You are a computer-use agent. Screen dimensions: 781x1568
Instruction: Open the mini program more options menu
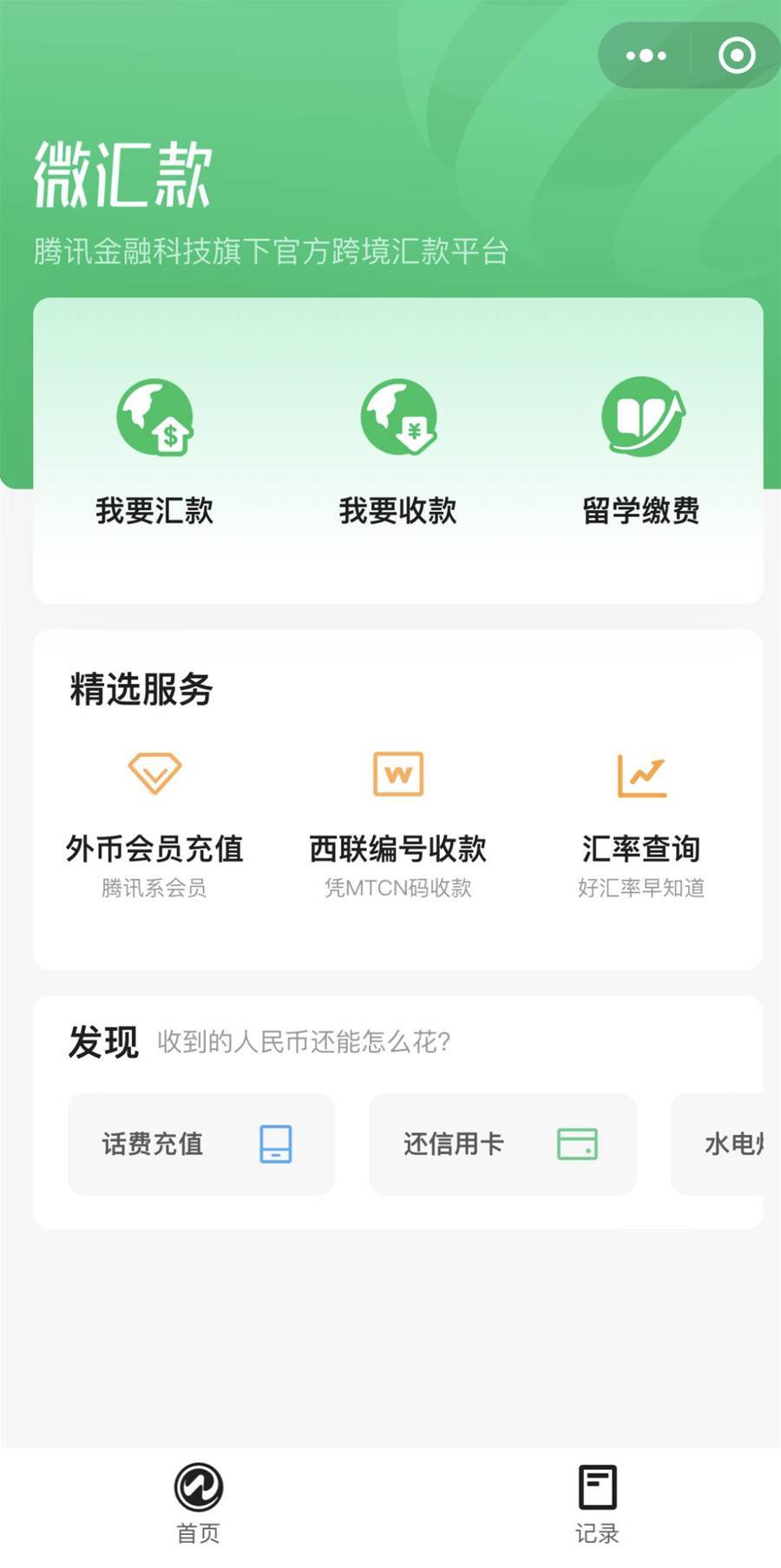point(646,56)
